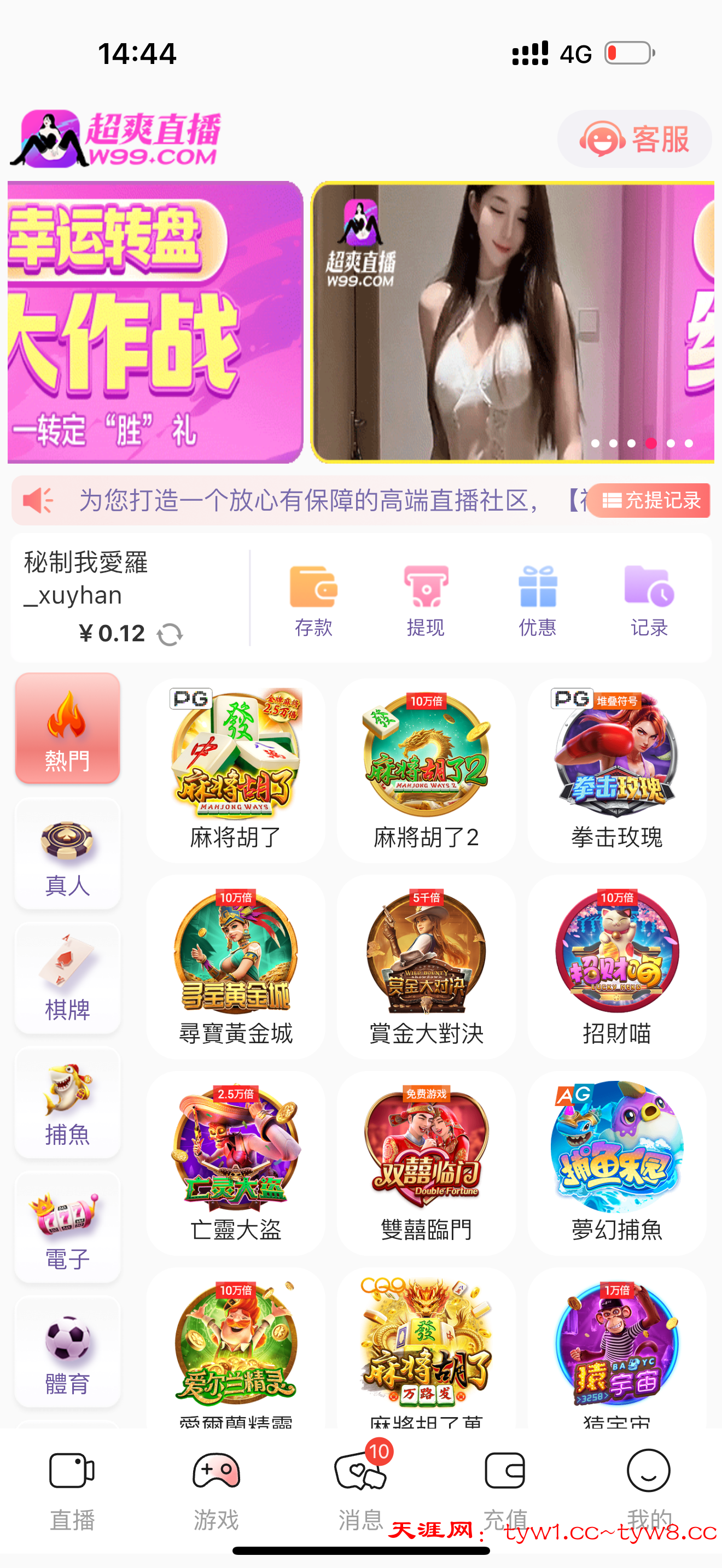Refresh the account balance

170,635
